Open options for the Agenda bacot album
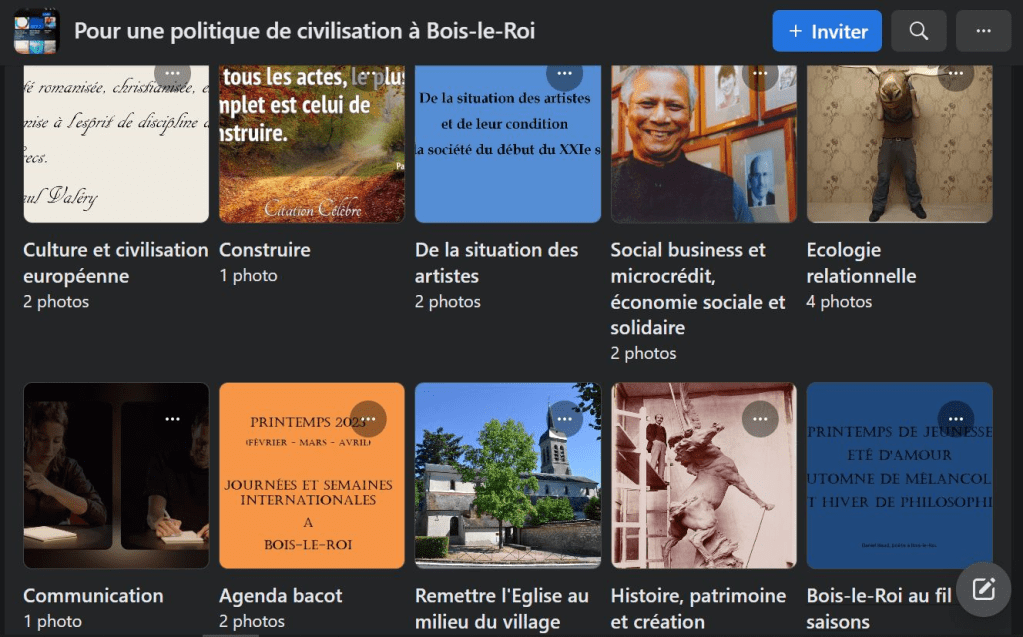Screen dimensions: 1023x637 369,419
